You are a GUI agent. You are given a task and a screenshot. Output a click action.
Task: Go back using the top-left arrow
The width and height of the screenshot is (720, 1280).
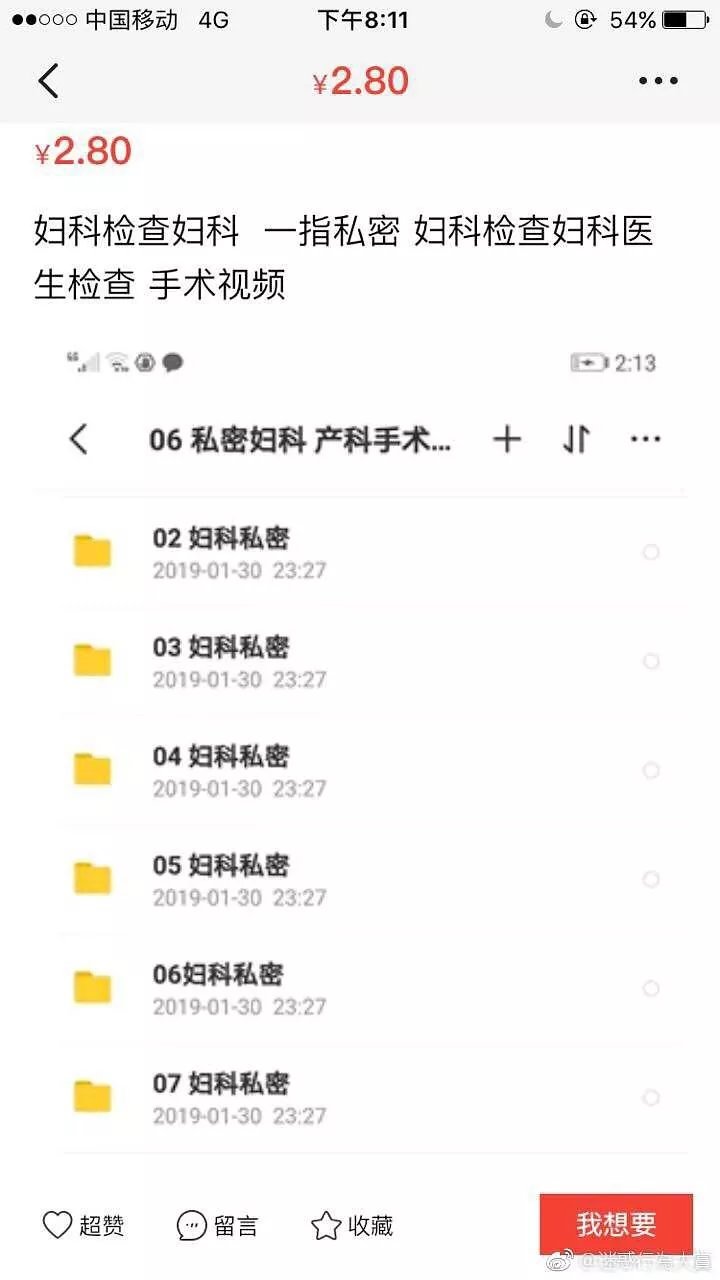[48, 81]
